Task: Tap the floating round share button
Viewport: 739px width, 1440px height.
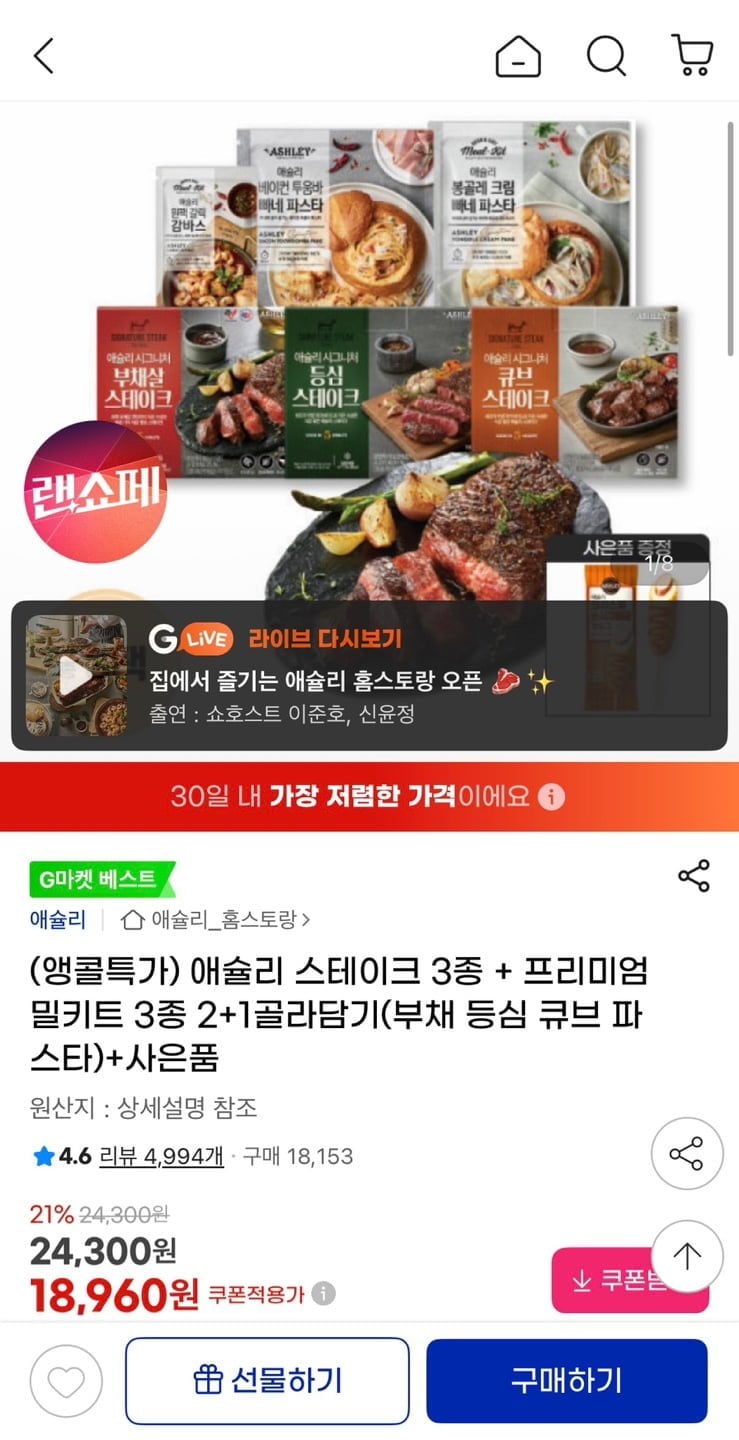Action: [686, 1155]
